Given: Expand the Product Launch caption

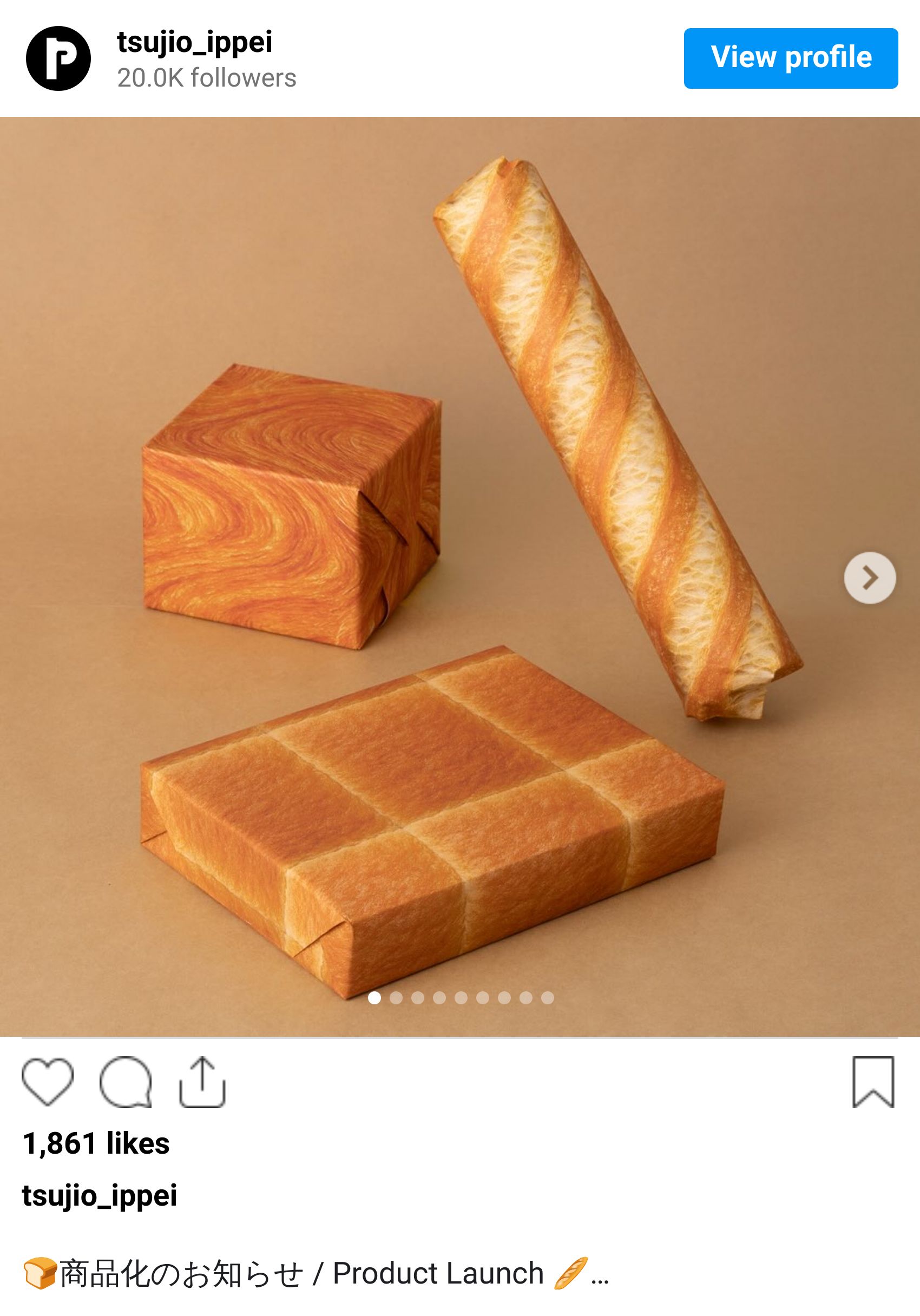Looking at the screenshot, I should coord(600,1275).
